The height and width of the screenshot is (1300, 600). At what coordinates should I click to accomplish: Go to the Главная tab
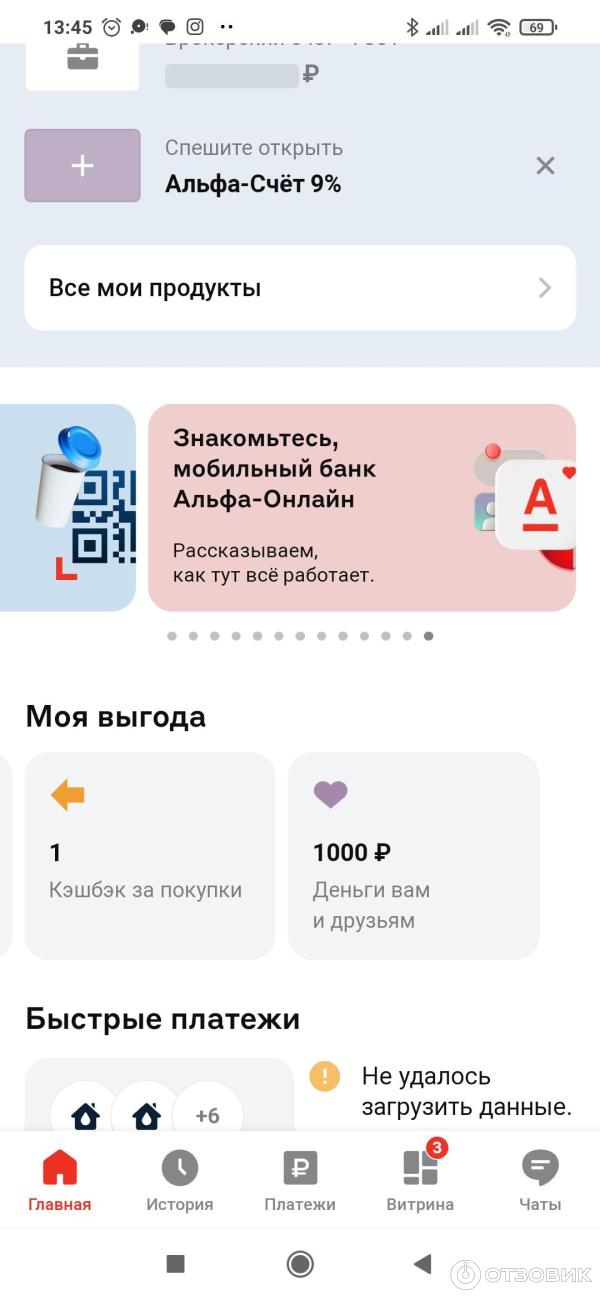pyautogui.click(x=60, y=1180)
